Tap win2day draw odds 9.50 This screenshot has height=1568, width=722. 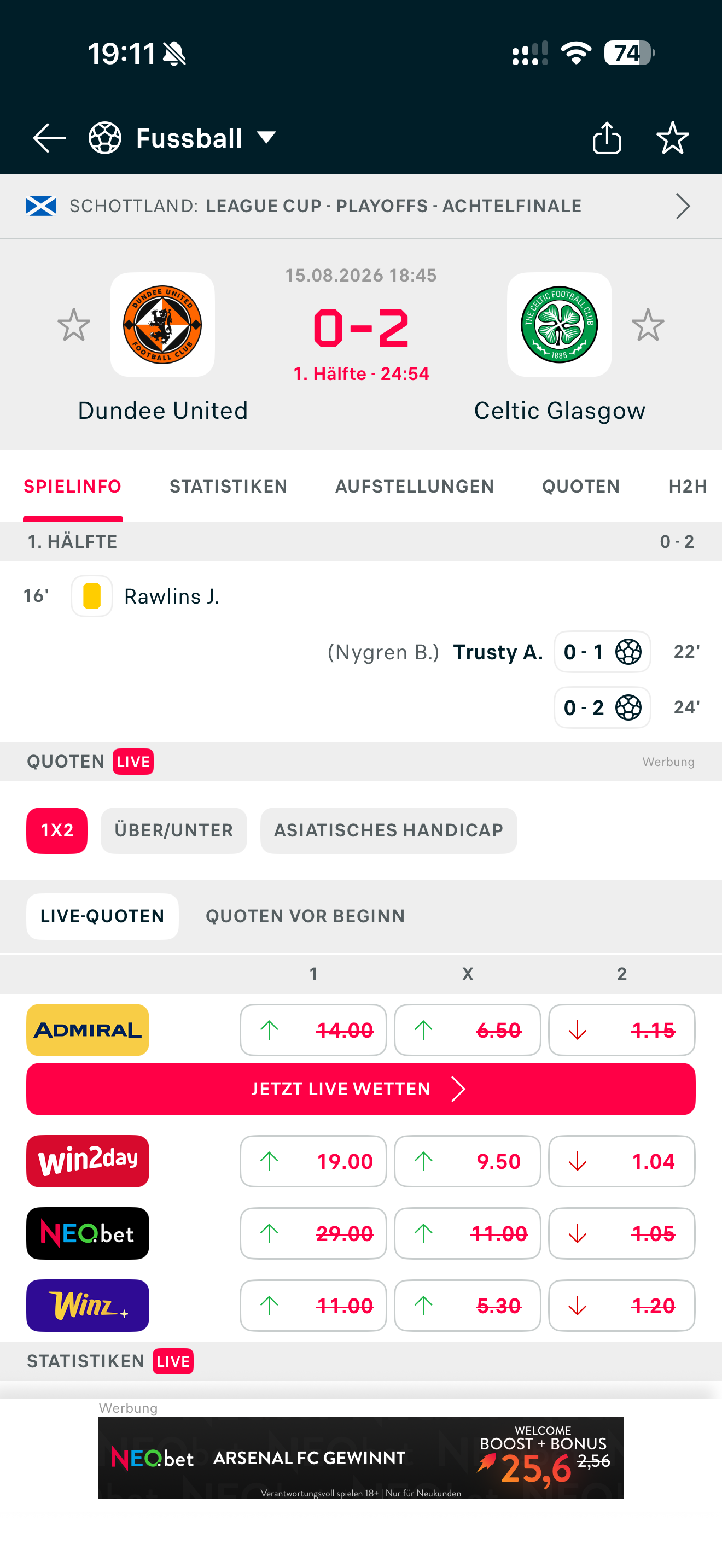point(468,1161)
